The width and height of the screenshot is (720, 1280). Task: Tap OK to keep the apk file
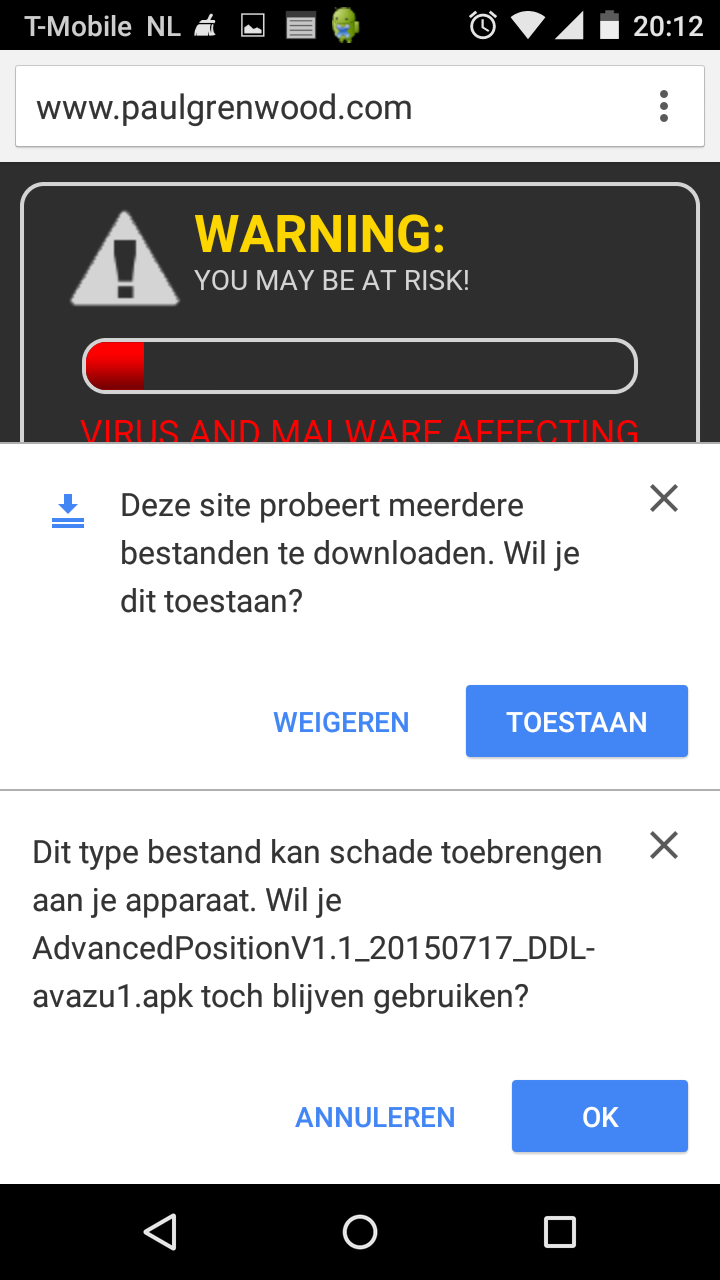click(600, 1117)
